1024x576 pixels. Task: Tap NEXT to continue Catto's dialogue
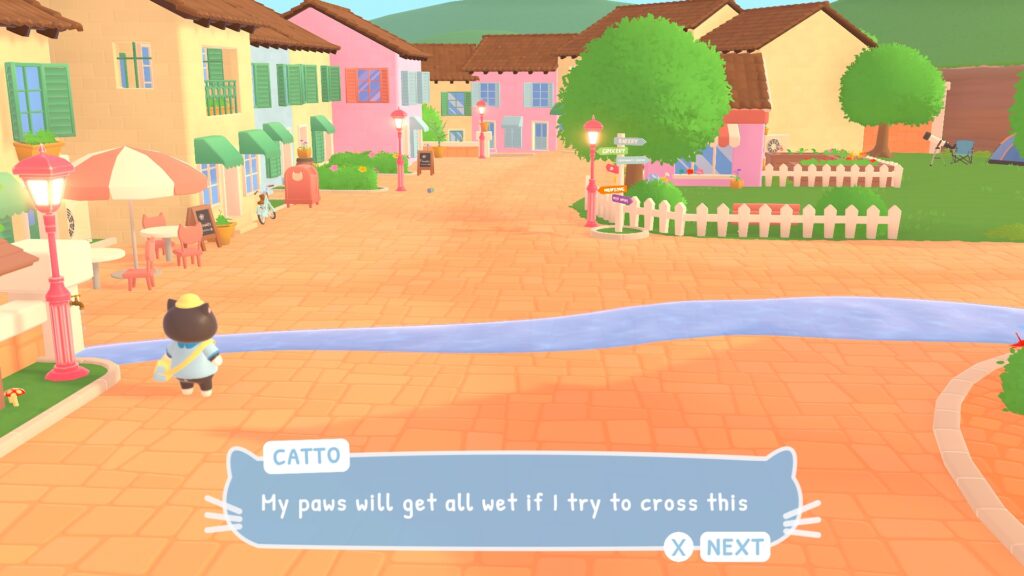tap(734, 547)
